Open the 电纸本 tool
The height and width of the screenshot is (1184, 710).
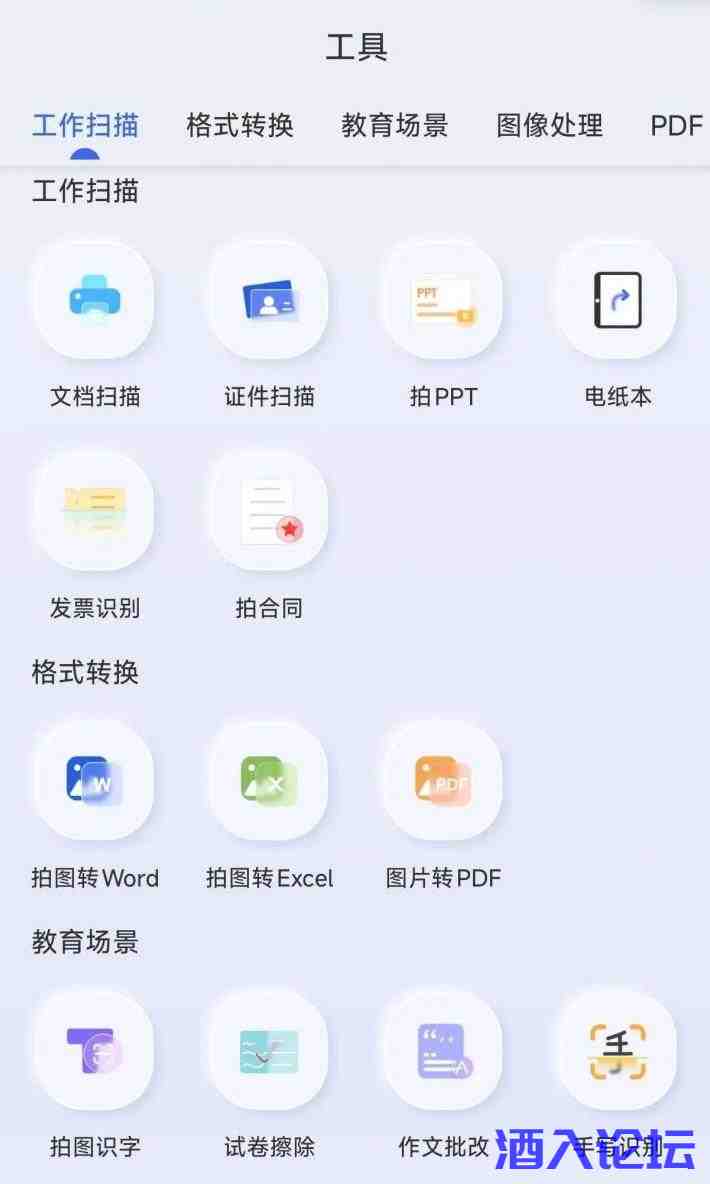click(x=617, y=300)
